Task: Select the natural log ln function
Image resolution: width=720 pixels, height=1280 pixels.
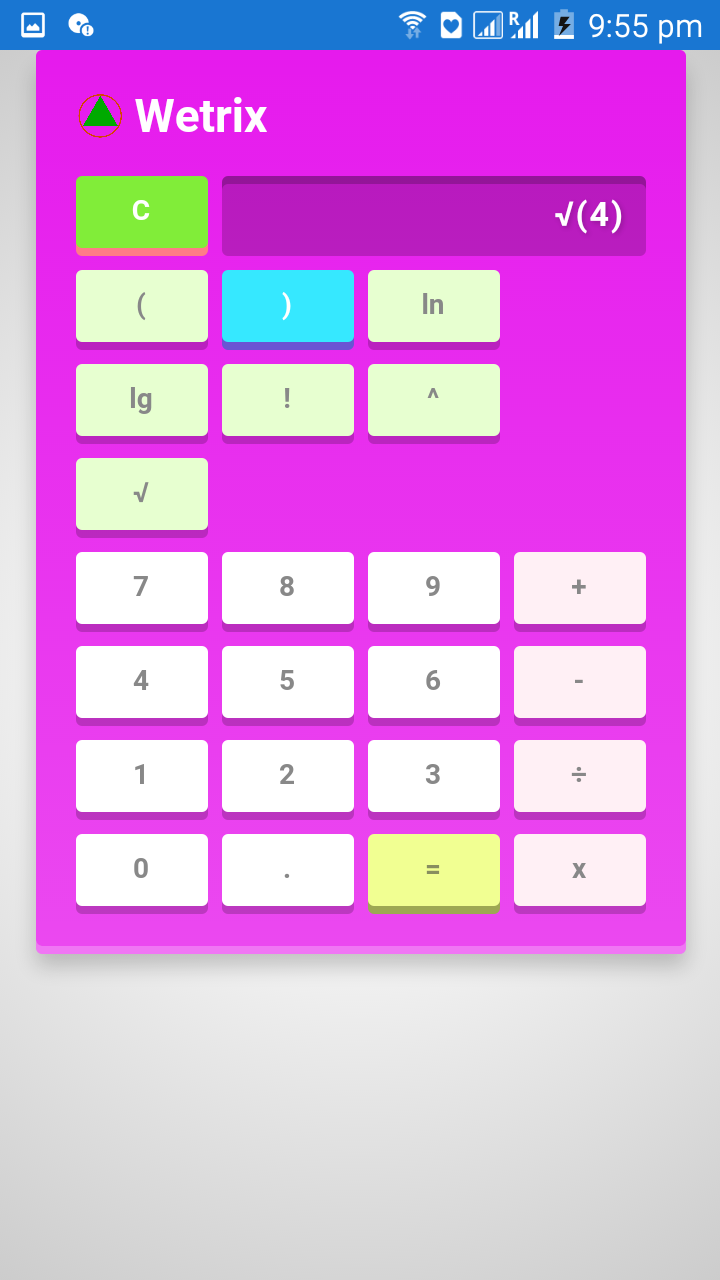Action: click(x=433, y=305)
